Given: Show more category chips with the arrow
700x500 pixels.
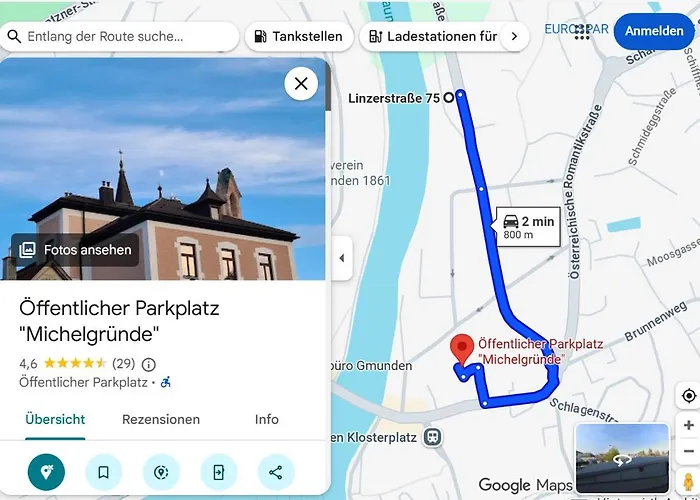Looking at the screenshot, I should [x=514, y=37].
